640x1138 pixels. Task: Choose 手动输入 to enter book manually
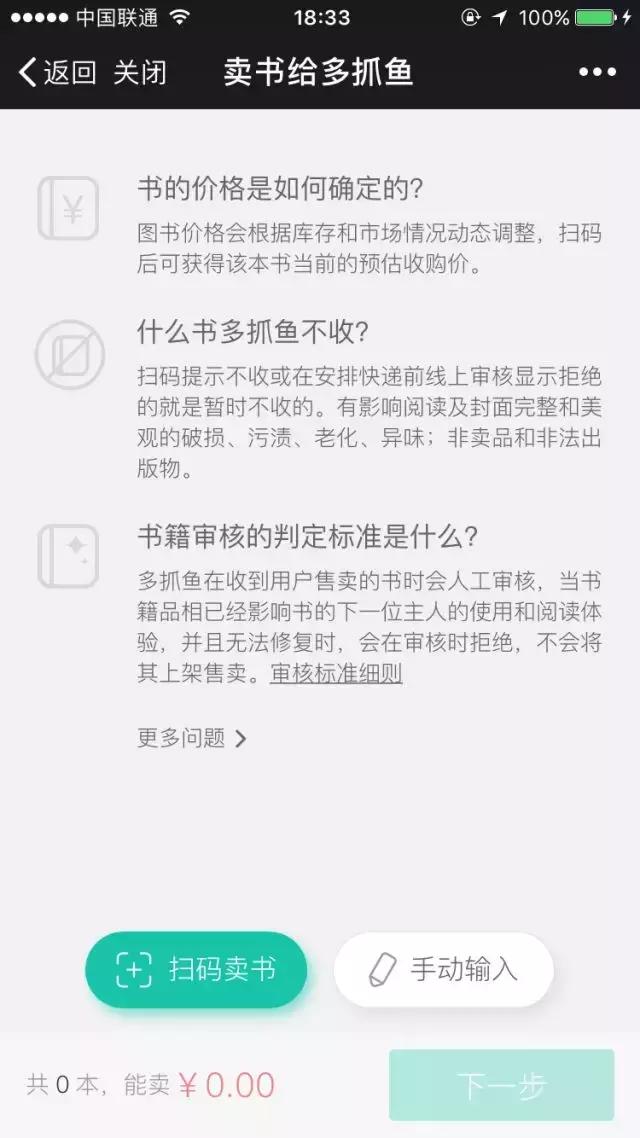pos(443,969)
